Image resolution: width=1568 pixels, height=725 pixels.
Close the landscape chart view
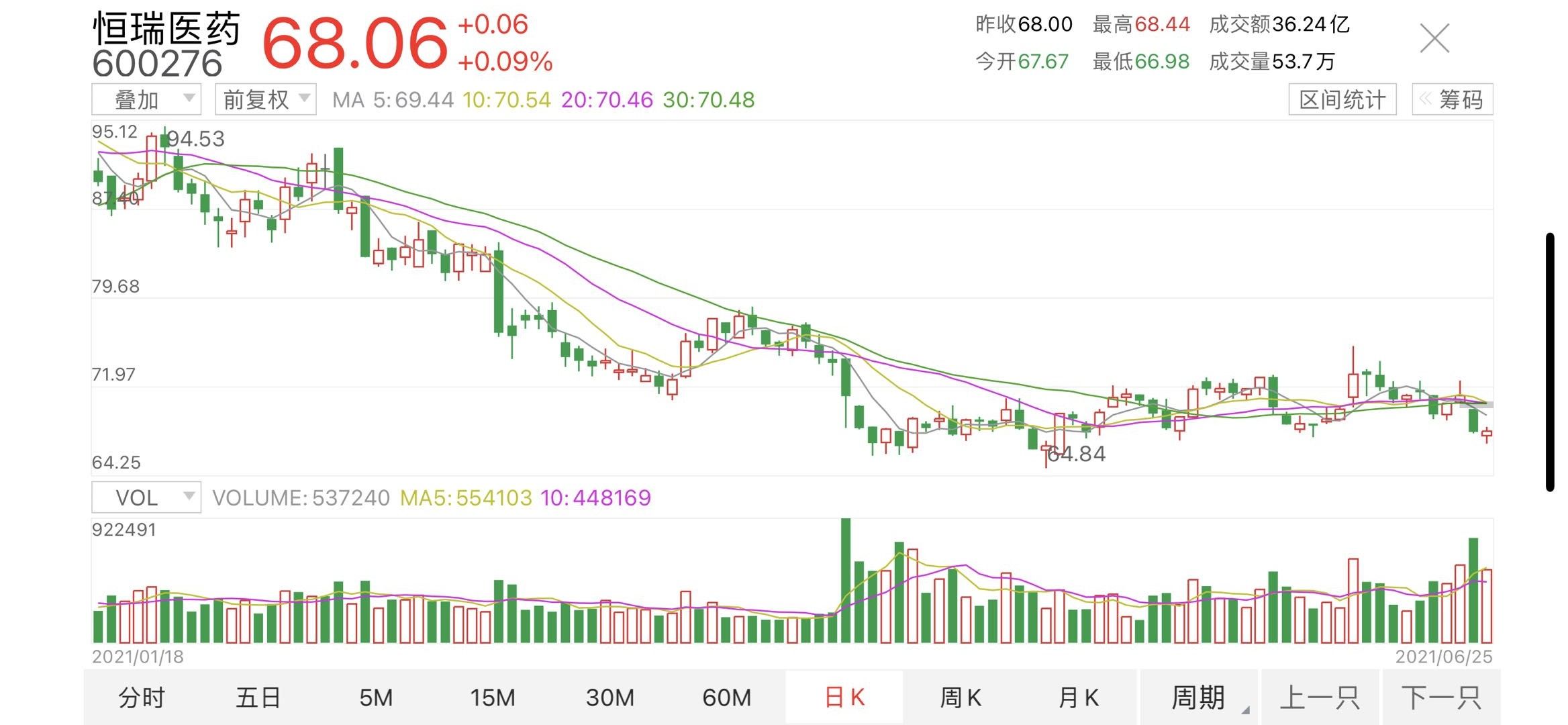1434,38
